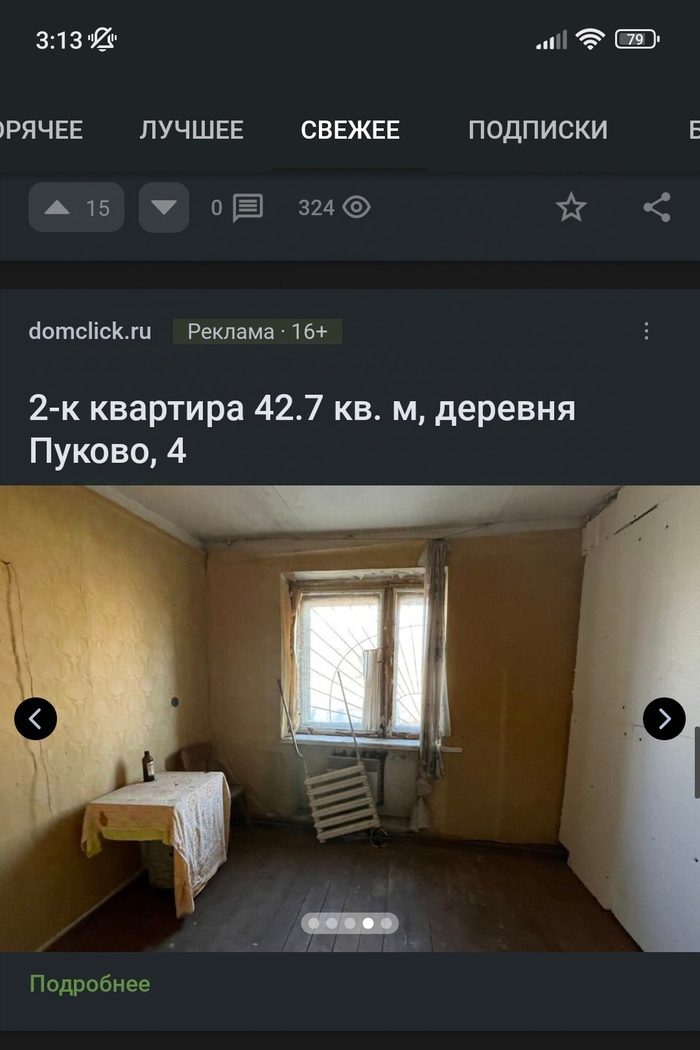
Task: Show the next apartment photo
Action: click(664, 718)
